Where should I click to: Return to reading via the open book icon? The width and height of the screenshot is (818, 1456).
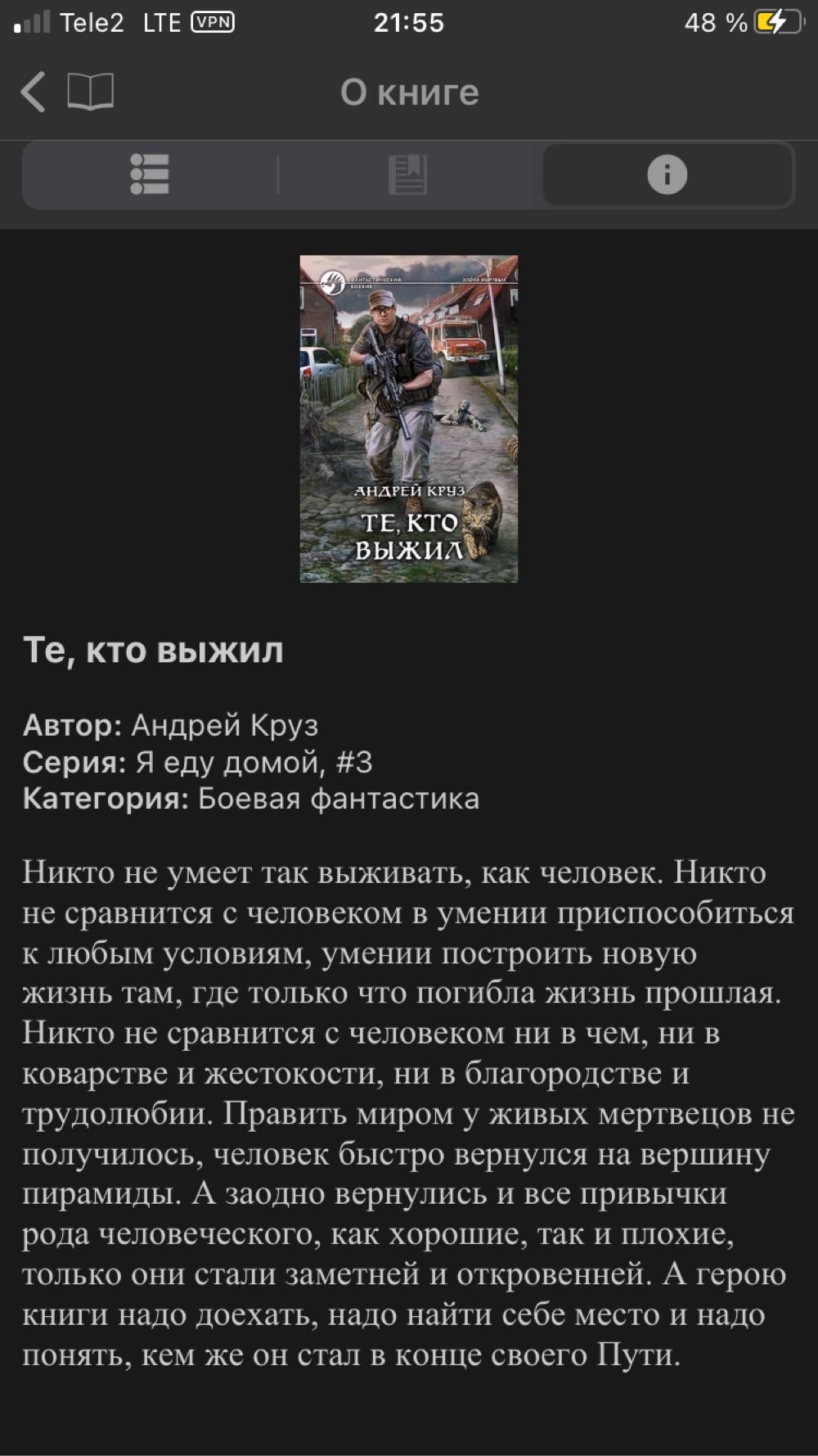pyautogui.click(x=90, y=92)
